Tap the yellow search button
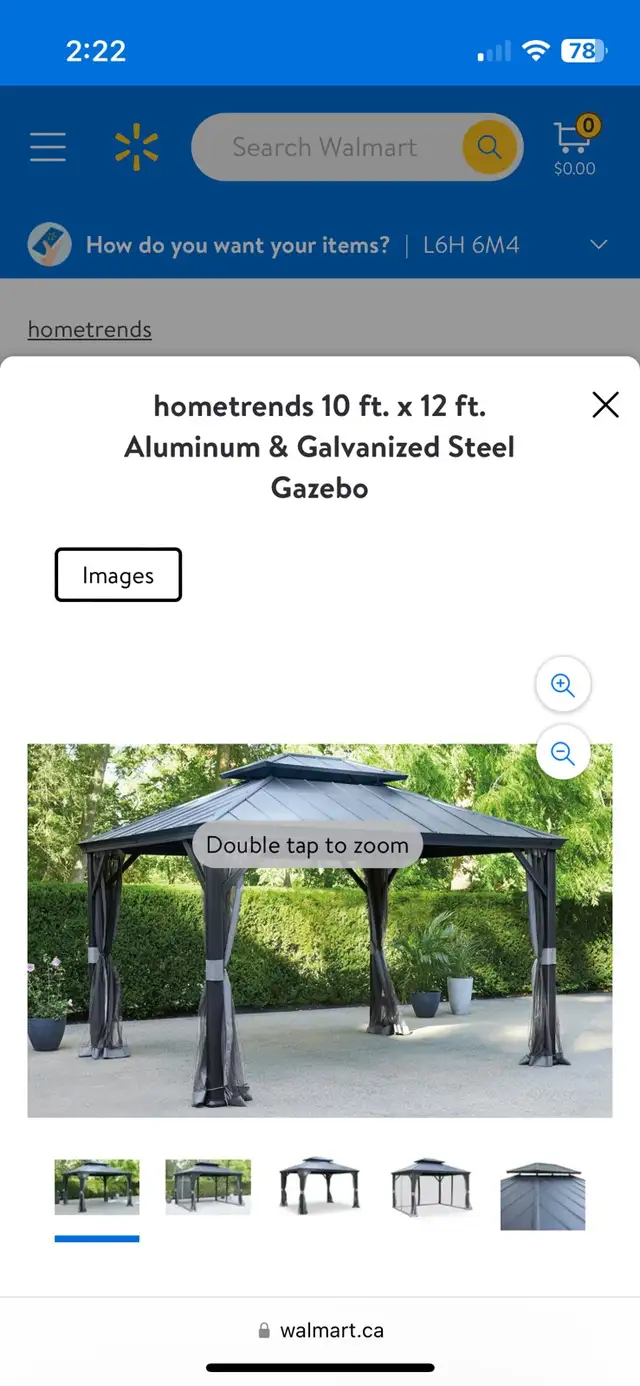 click(489, 147)
